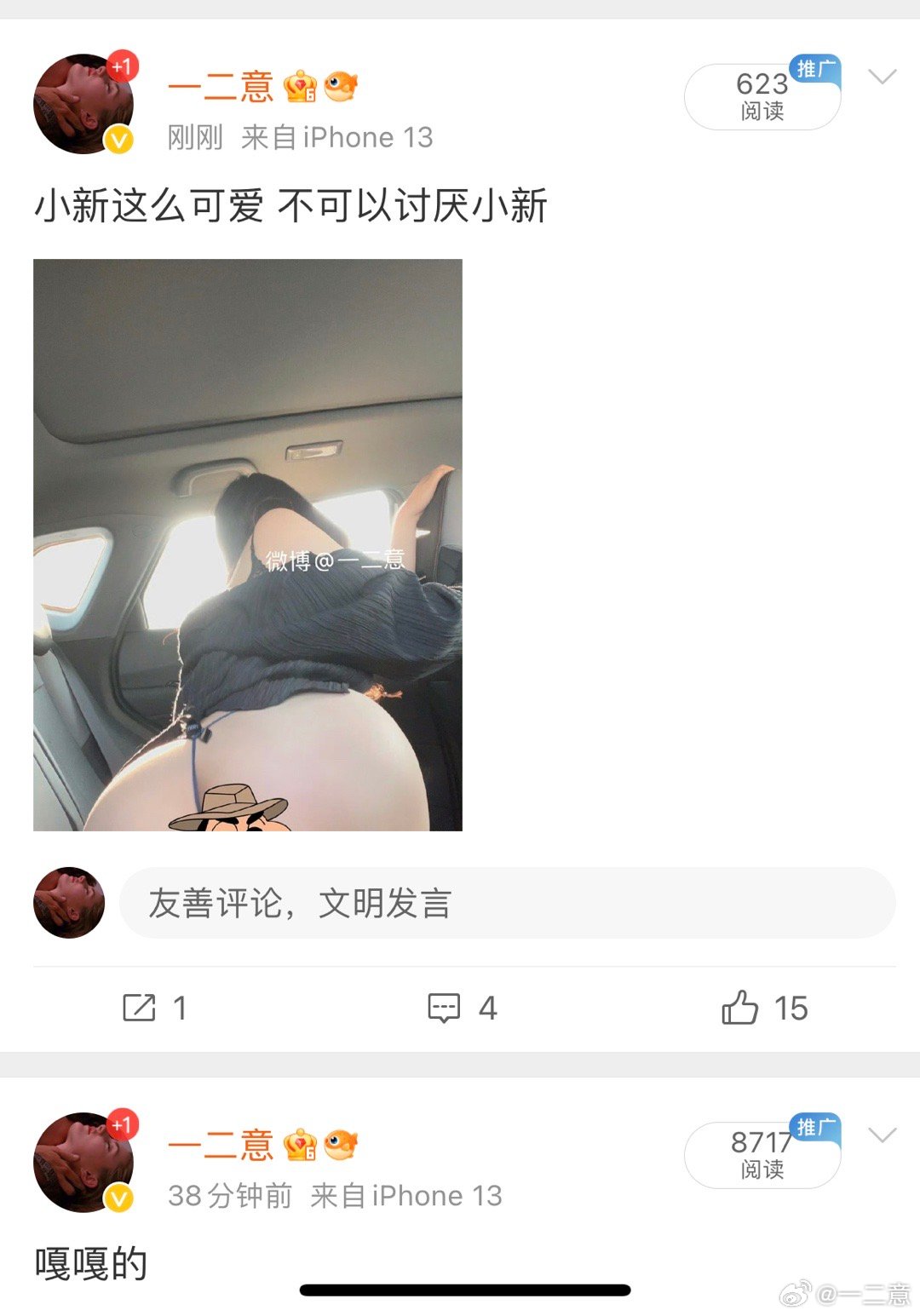Tap the 友善评论，文明发言 comment box
920x1316 pixels.
[507, 904]
